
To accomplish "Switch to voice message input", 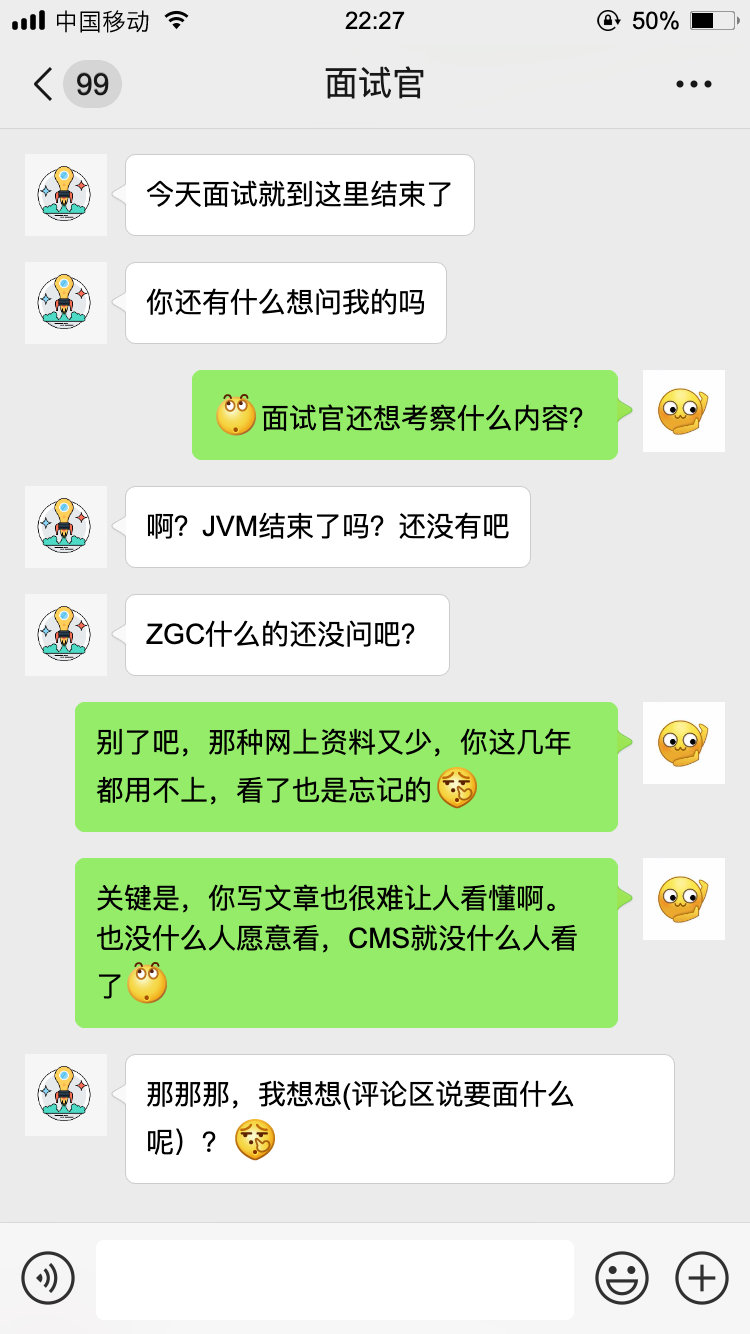I will point(48,1278).
